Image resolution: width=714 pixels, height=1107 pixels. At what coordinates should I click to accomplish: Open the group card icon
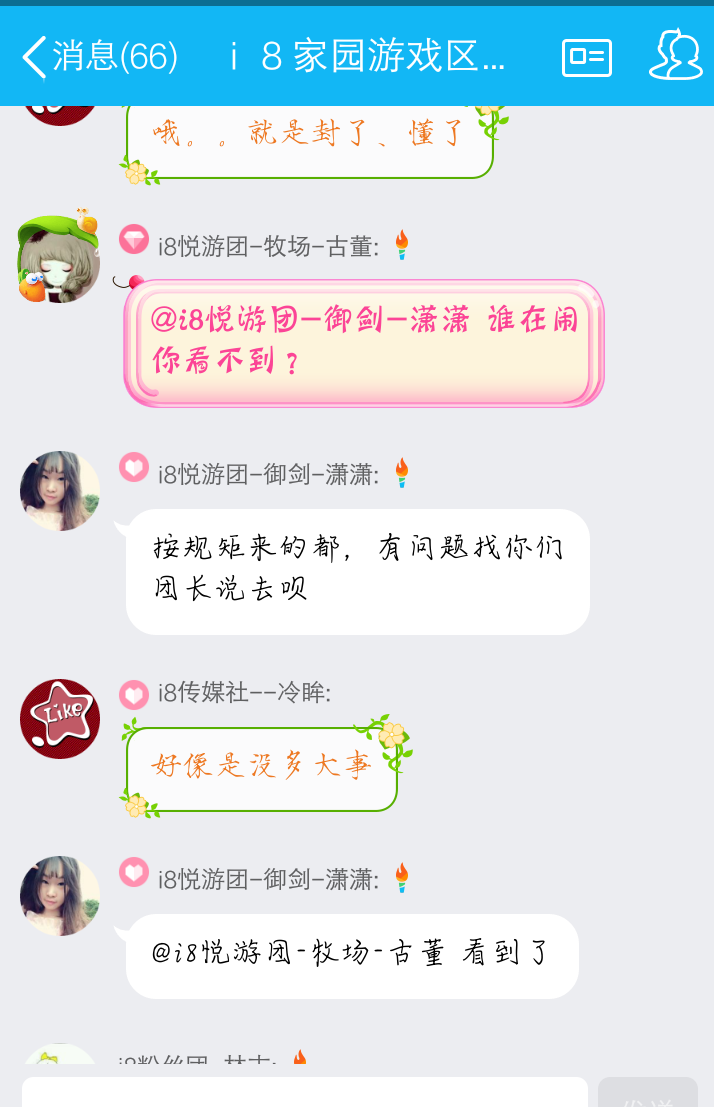click(587, 58)
